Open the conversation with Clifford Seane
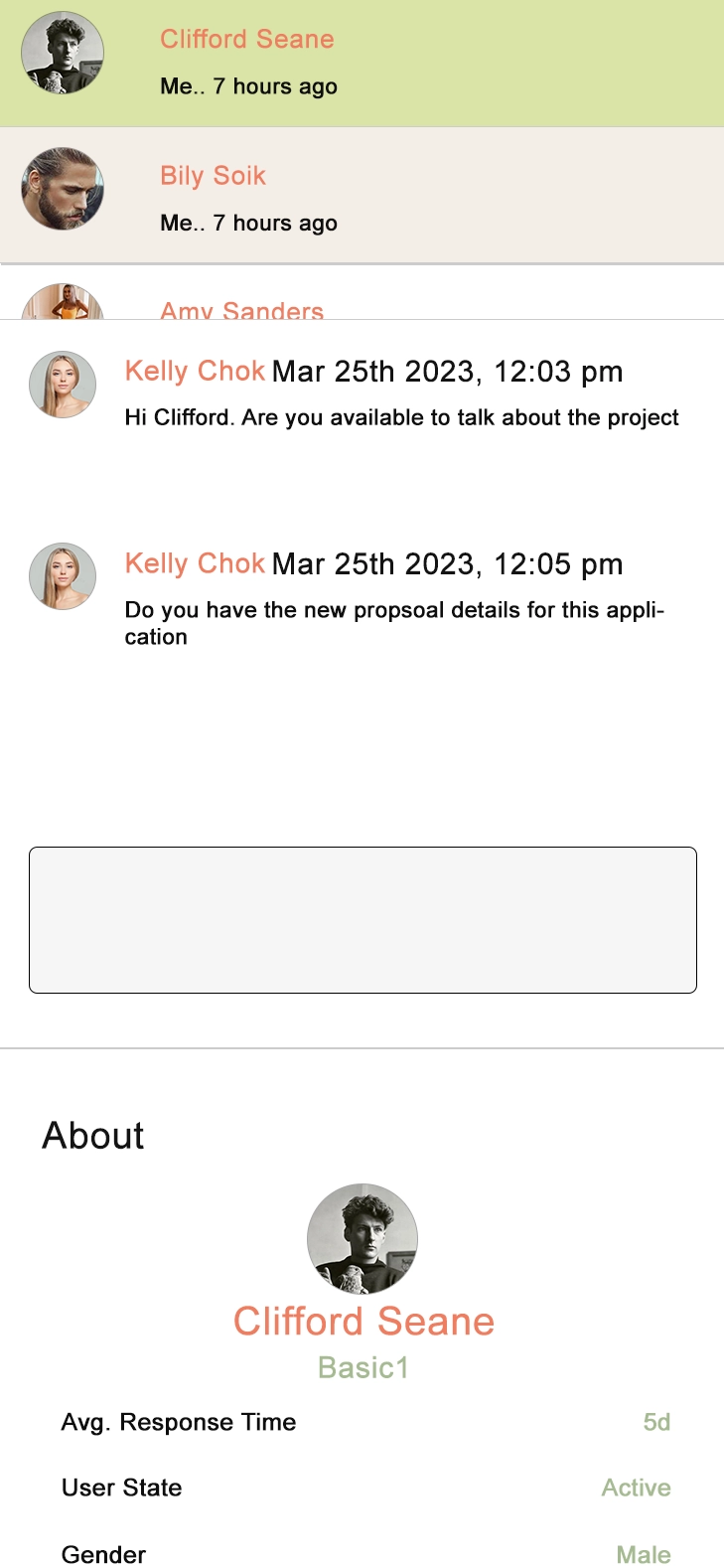 coord(362,63)
